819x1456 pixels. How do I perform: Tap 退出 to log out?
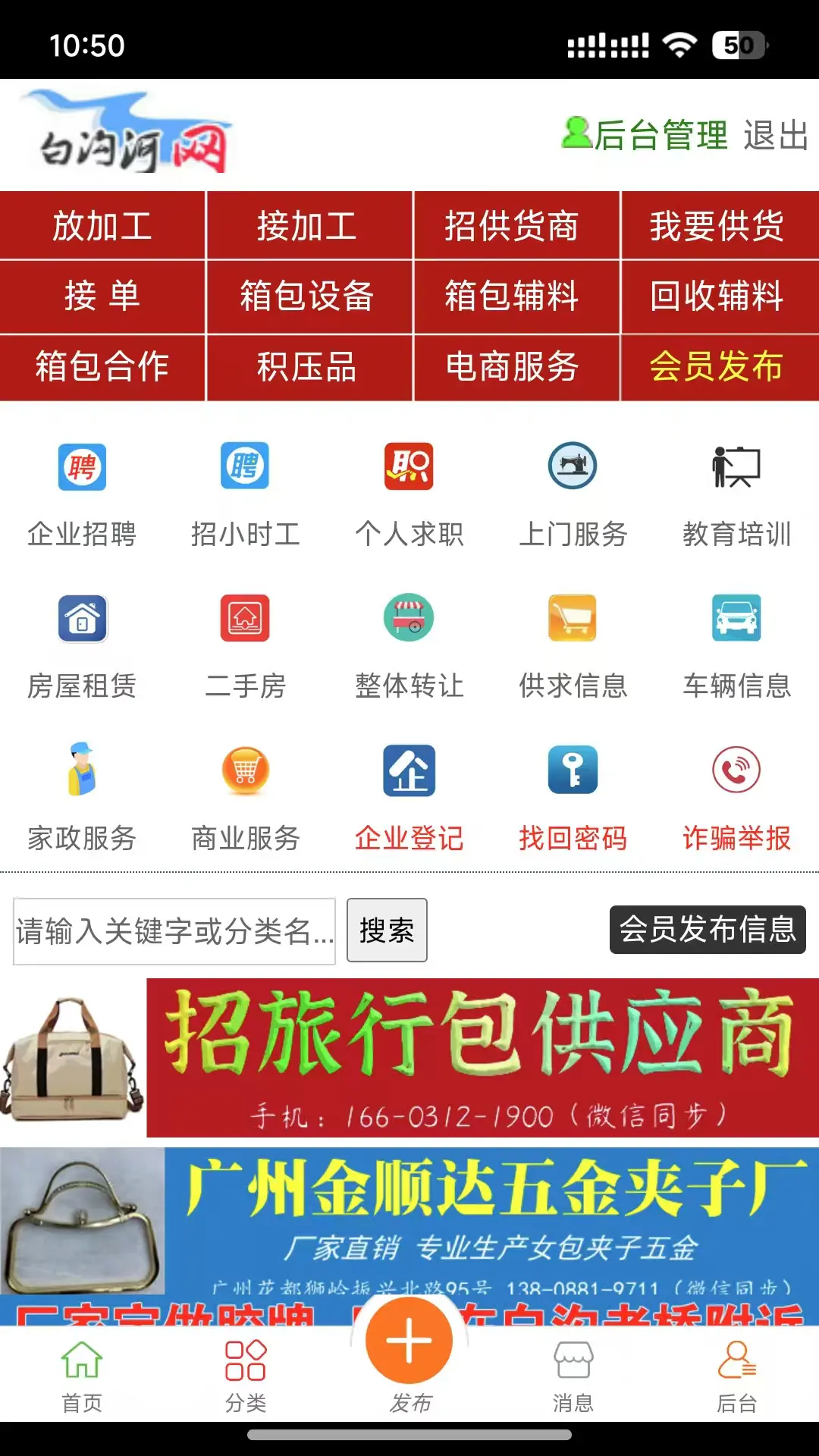click(x=775, y=136)
